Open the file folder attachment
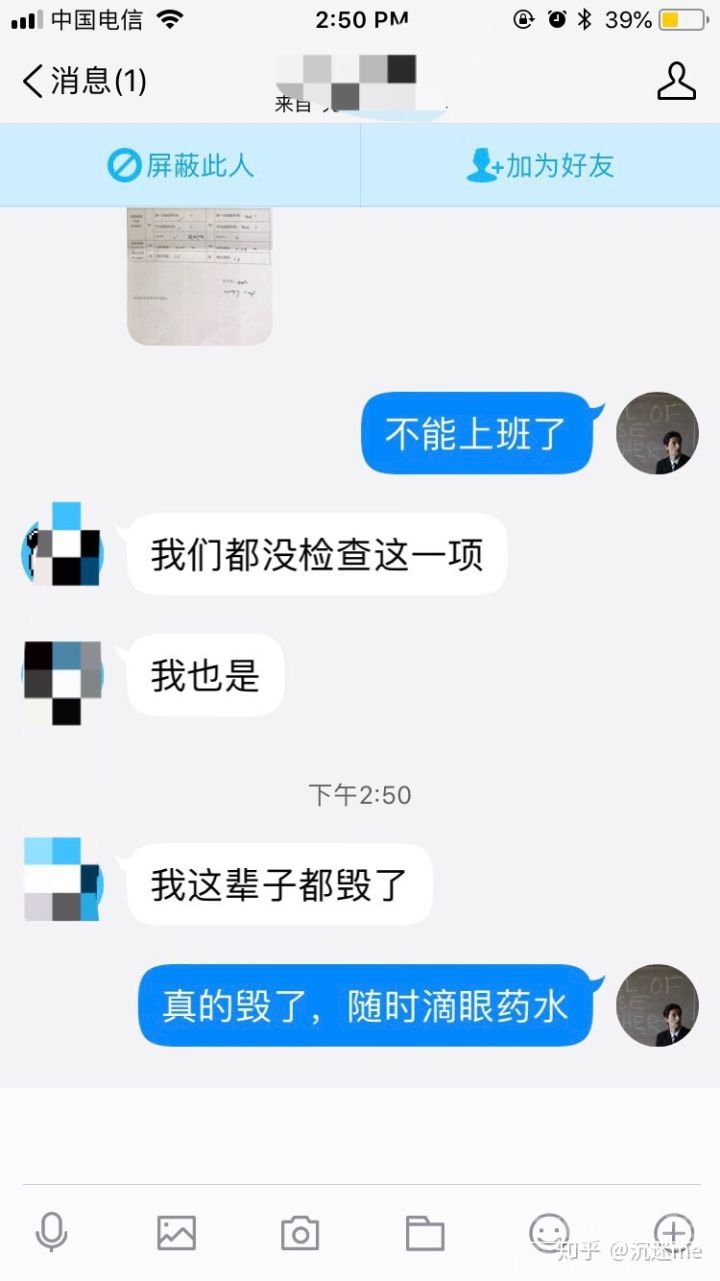The height and width of the screenshot is (1281, 720). point(425,1232)
